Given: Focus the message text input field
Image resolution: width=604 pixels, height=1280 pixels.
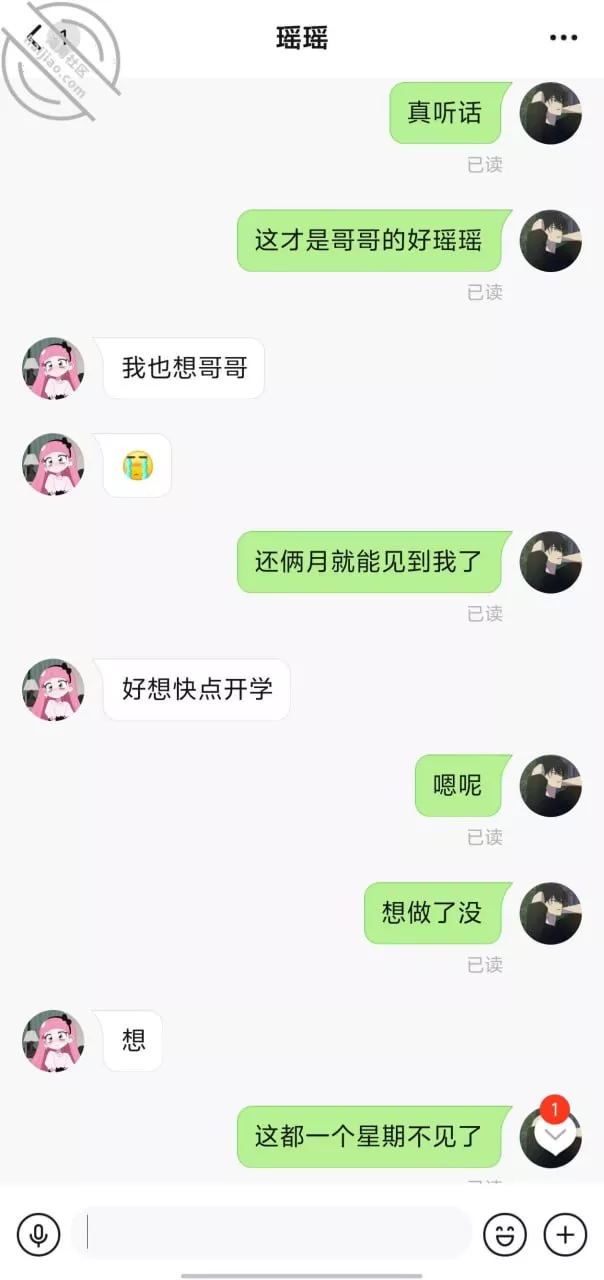Looking at the screenshot, I should [270, 1233].
